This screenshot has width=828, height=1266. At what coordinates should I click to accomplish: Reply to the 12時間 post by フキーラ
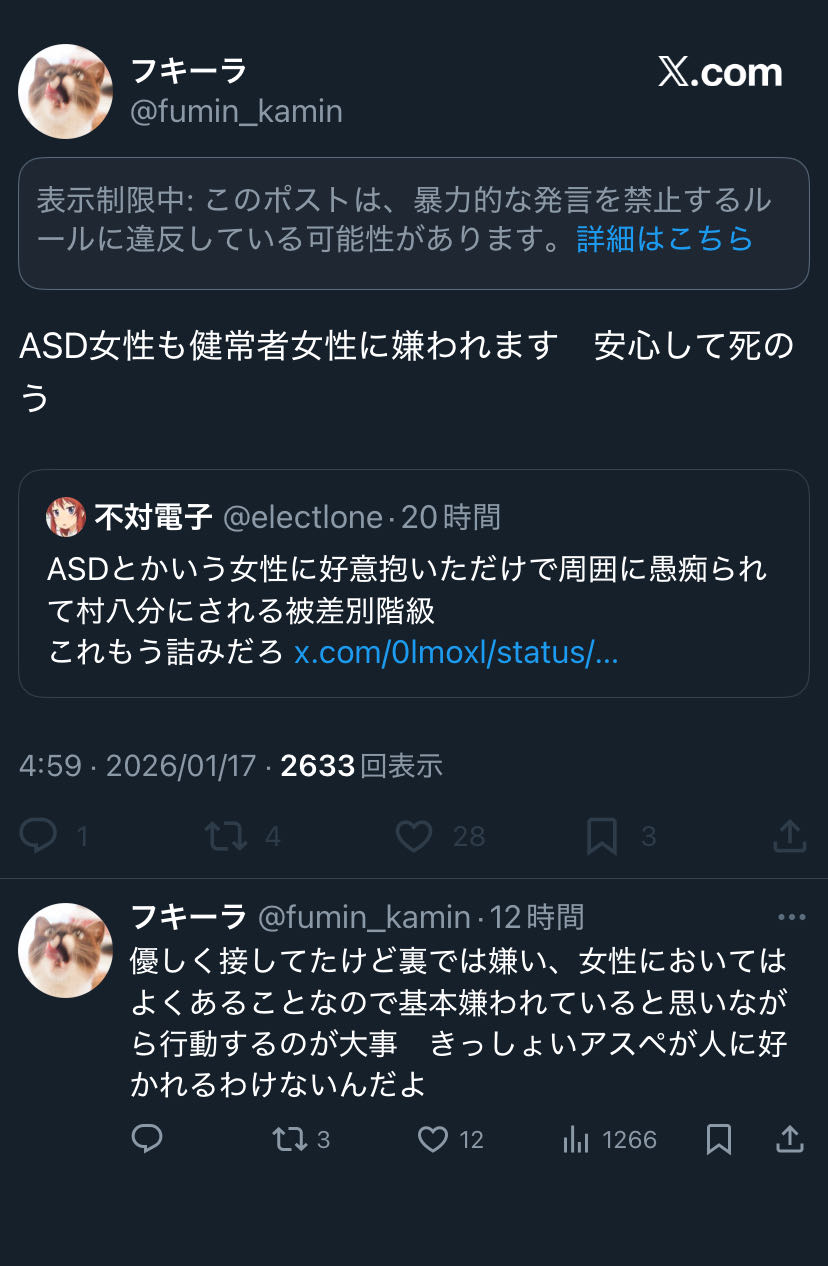pos(148,1139)
